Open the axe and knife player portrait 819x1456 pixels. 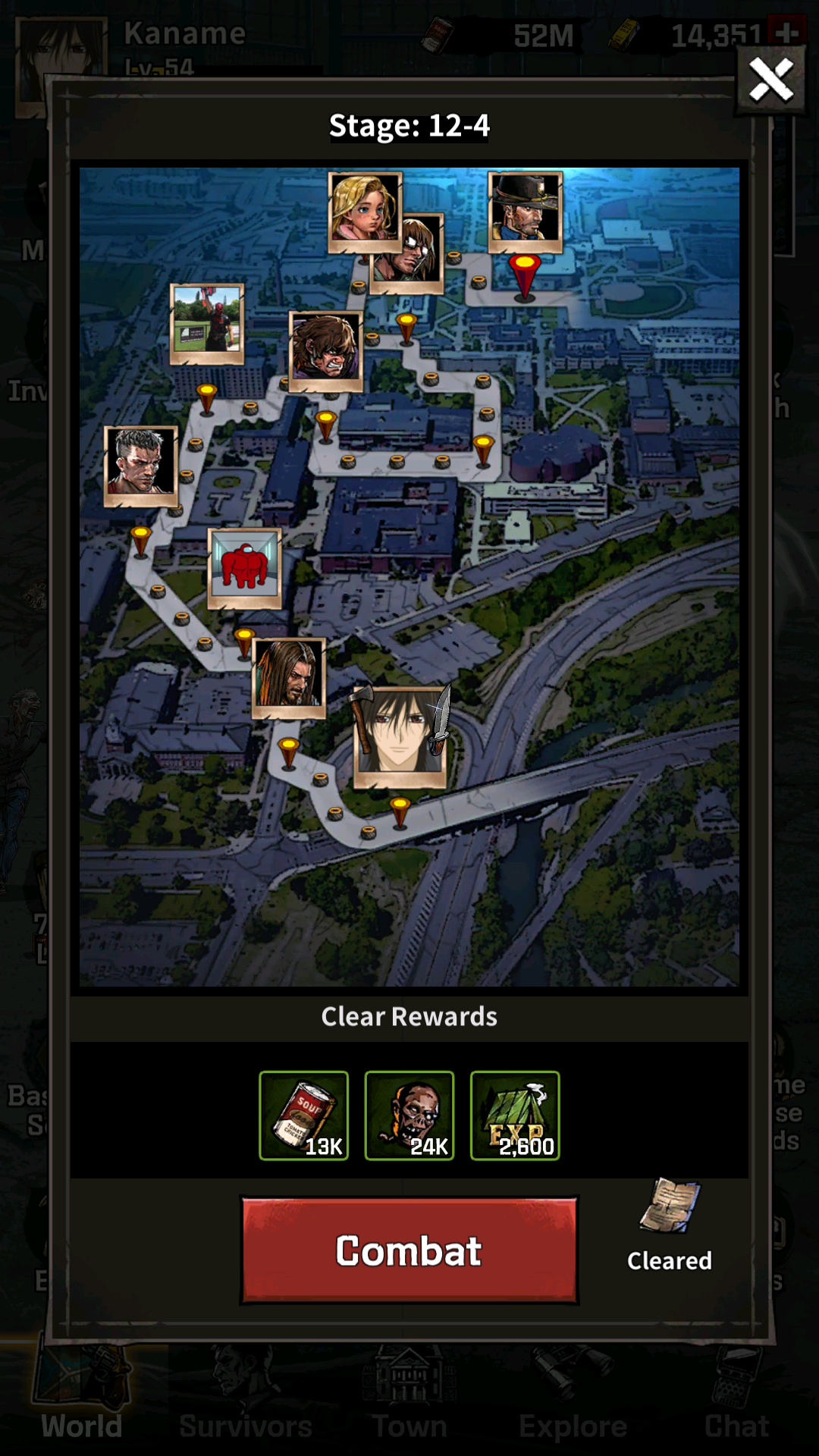click(x=400, y=737)
